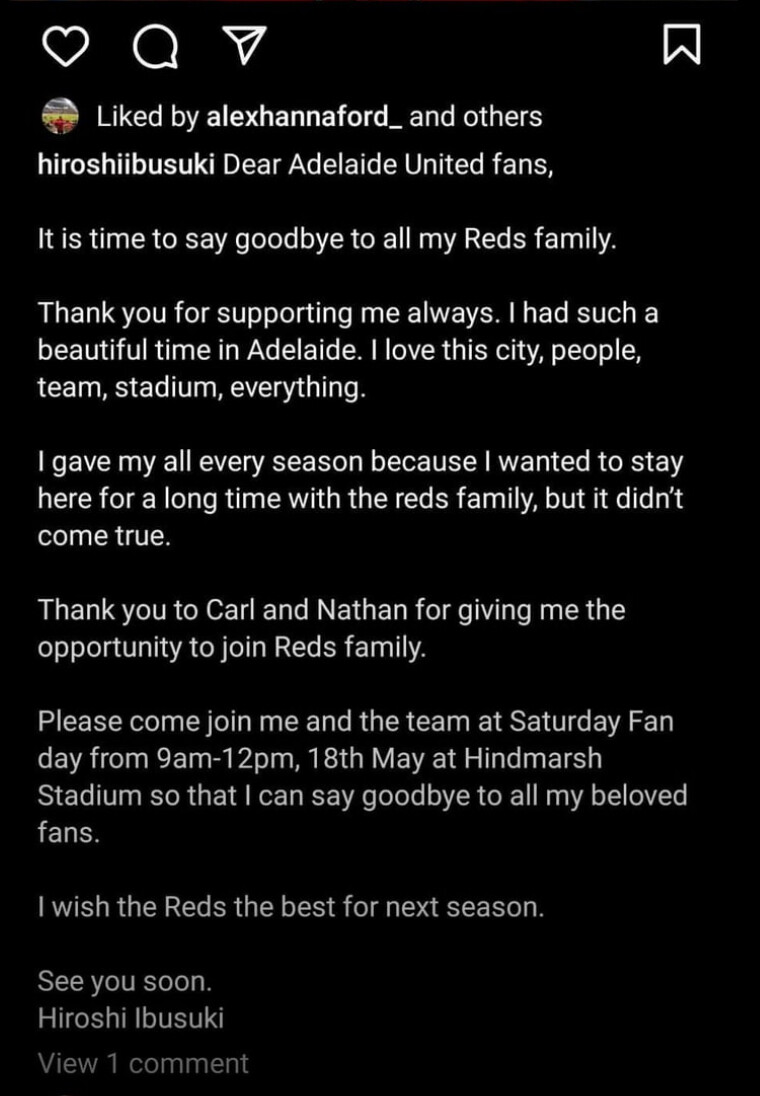Open hiroshiibusuki's profile from the caption

pos(126,166)
